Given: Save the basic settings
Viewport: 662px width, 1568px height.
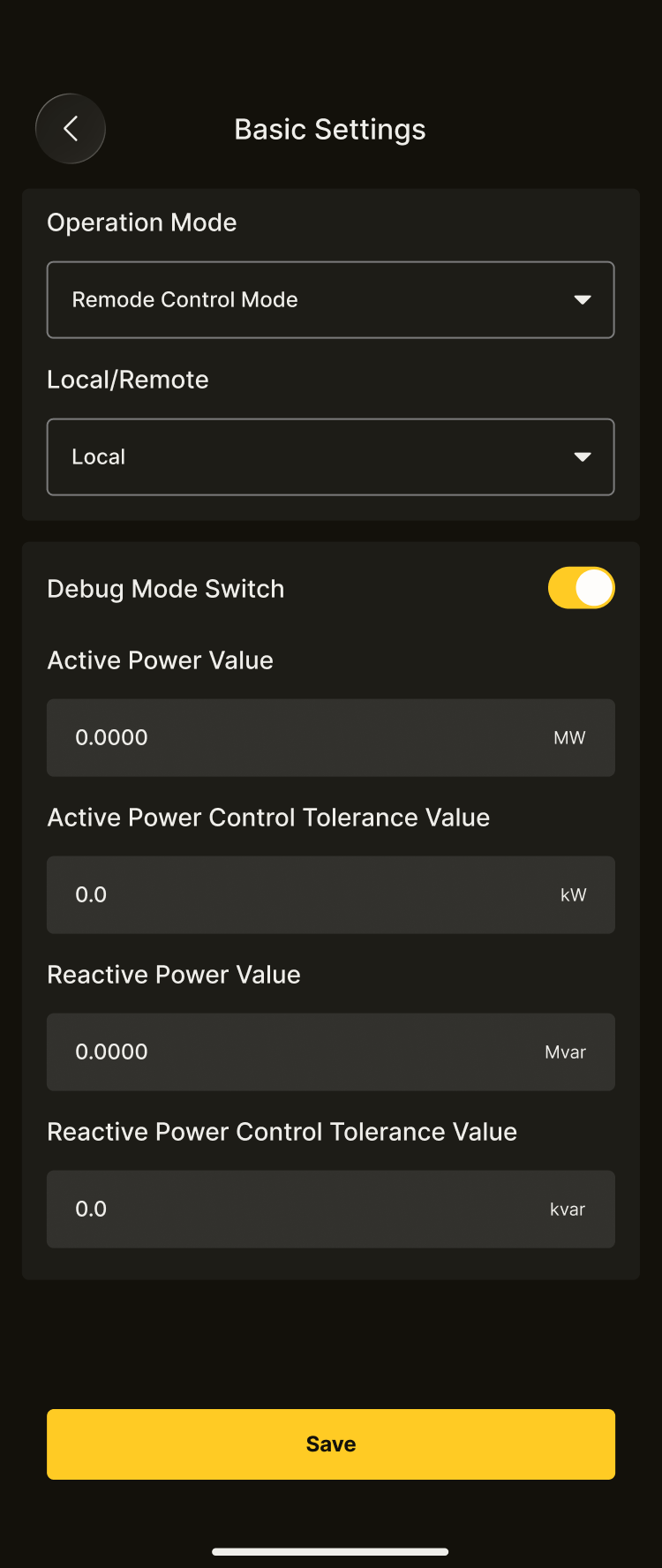Looking at the screenshot, I should tap(330, 1444).
